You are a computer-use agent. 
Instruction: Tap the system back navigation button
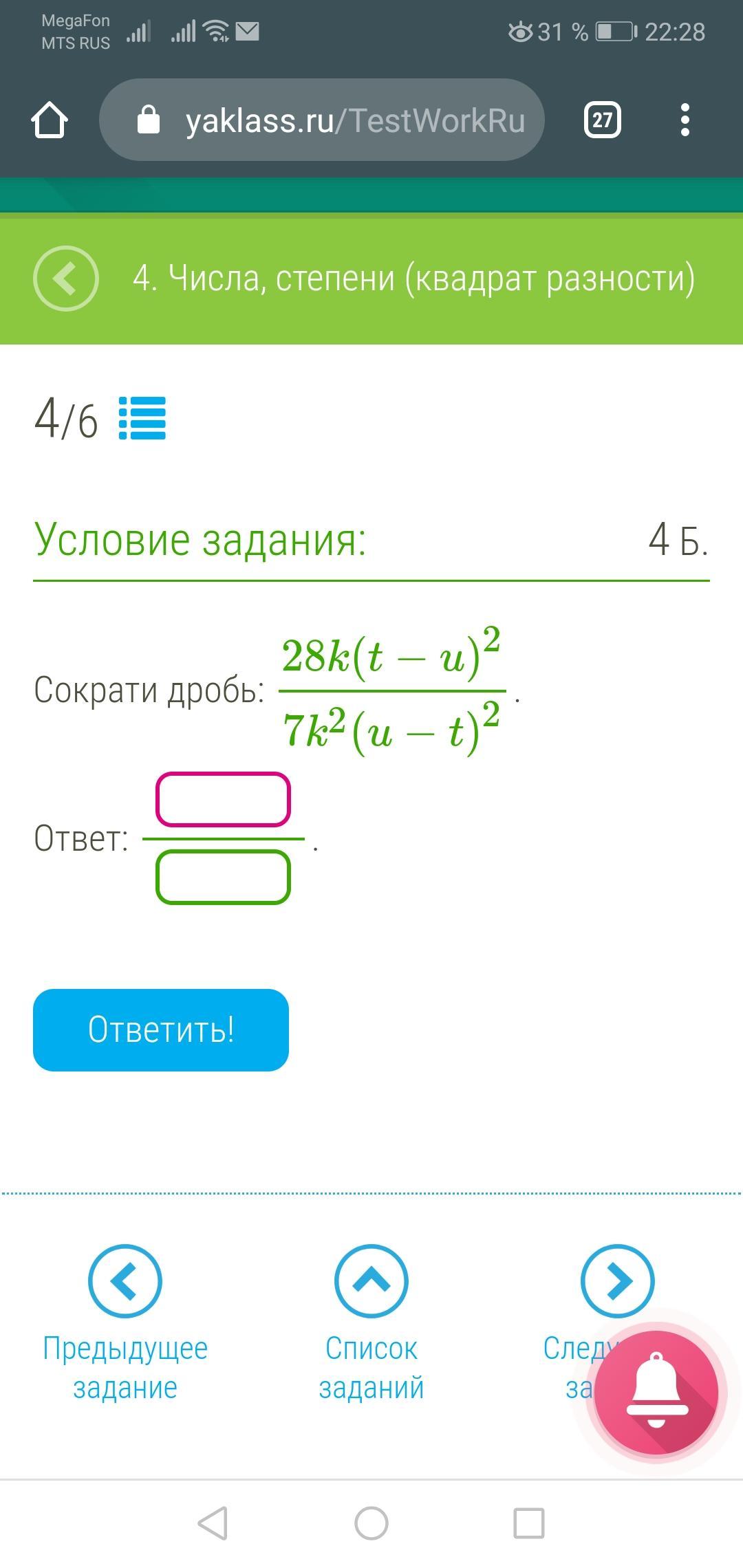[213, 1523]
